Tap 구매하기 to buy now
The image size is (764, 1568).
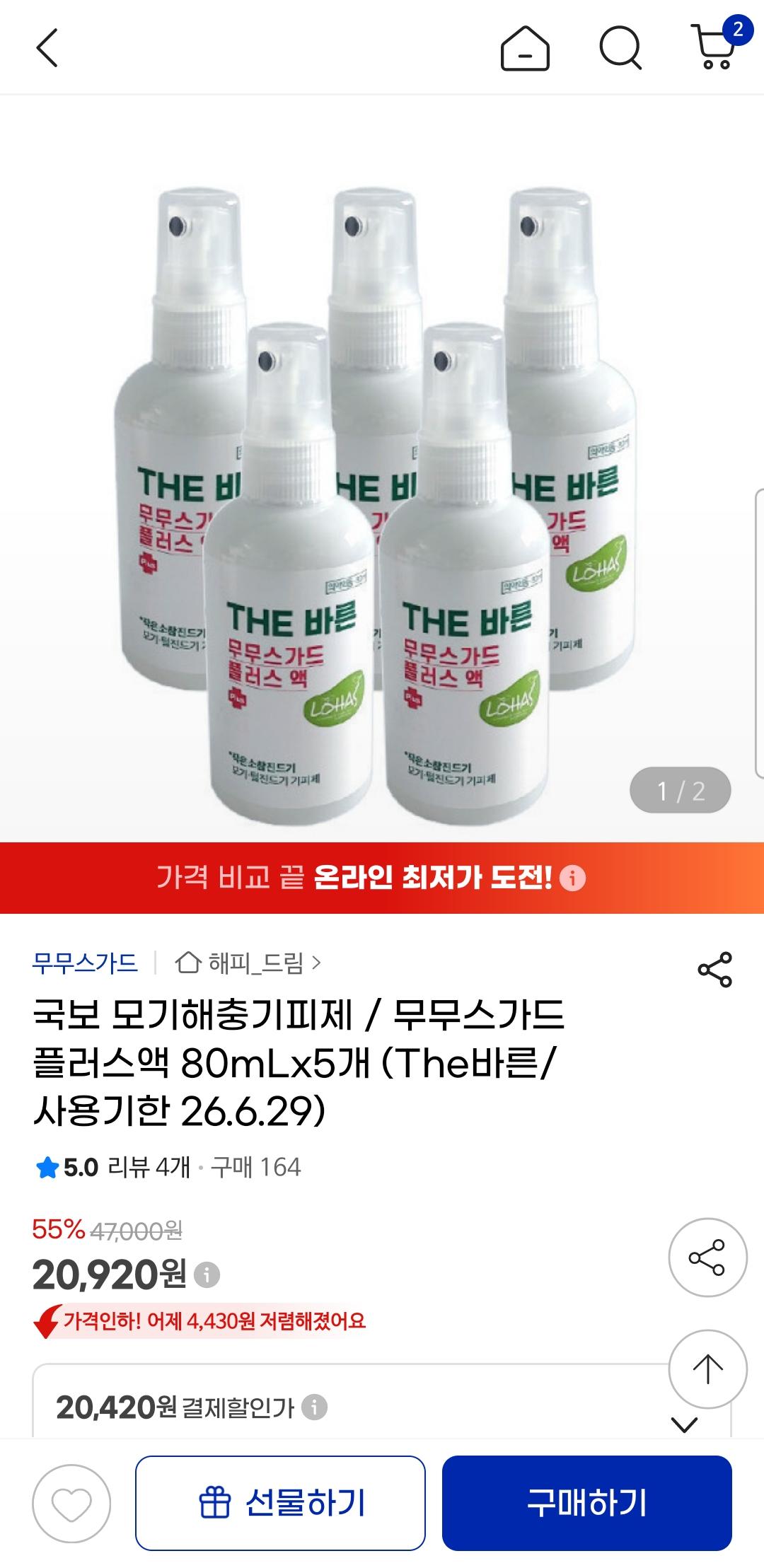point(586,1503)
